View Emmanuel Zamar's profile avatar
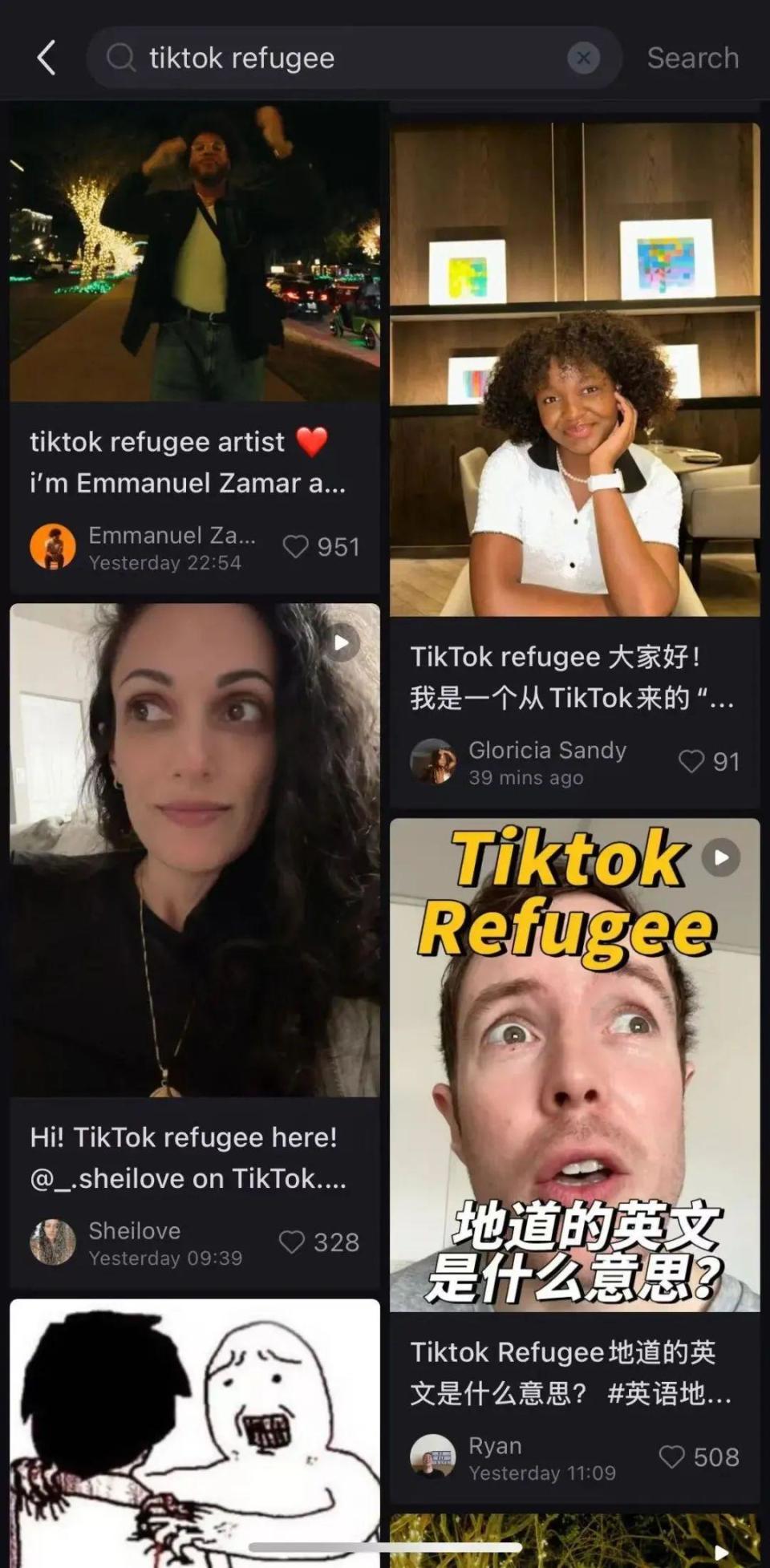 tap(53, 547)
